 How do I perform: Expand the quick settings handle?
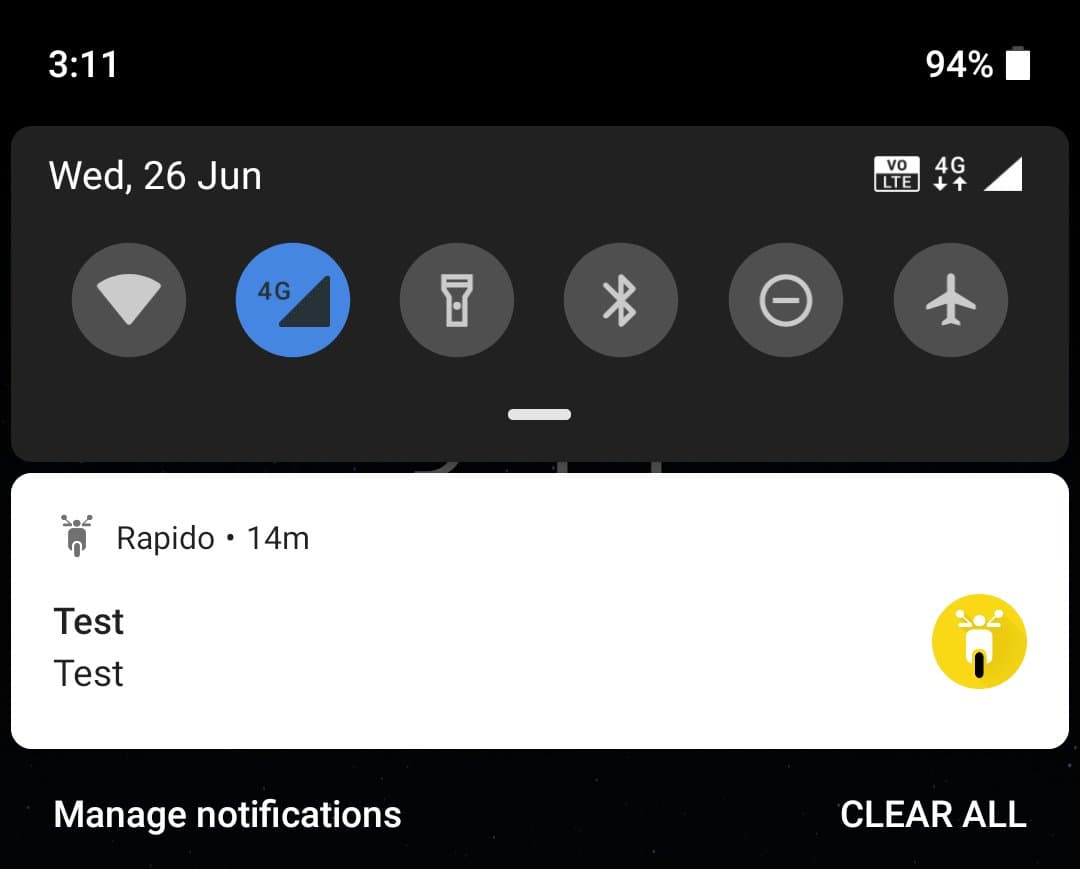[540, 414]
